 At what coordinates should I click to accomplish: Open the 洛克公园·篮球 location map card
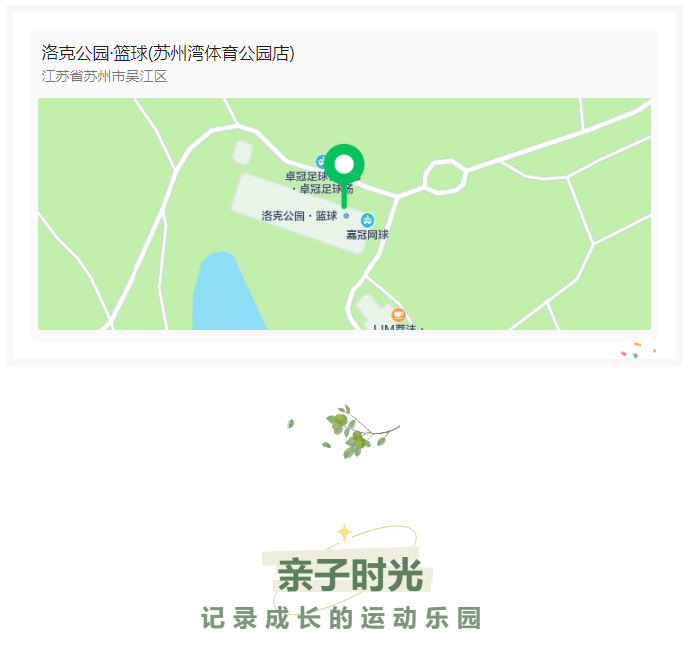[x=168, y=53]
